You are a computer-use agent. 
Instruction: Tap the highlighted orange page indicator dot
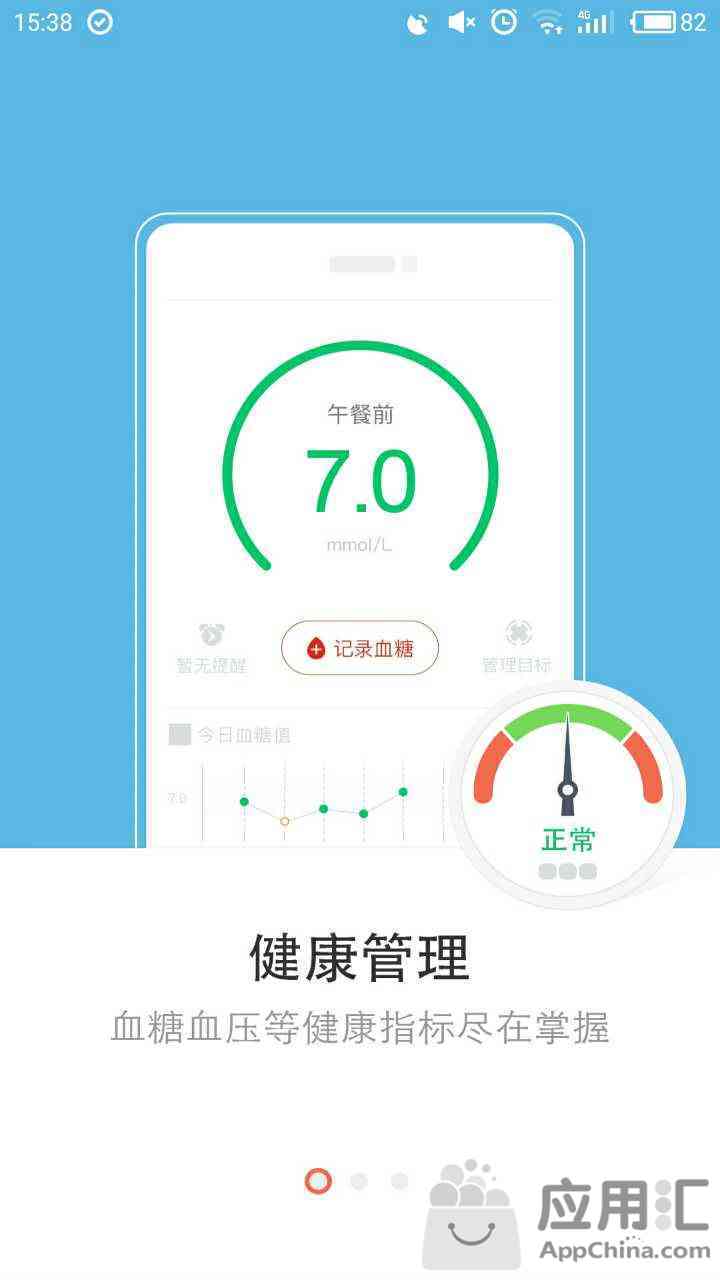coord(318,1181)
